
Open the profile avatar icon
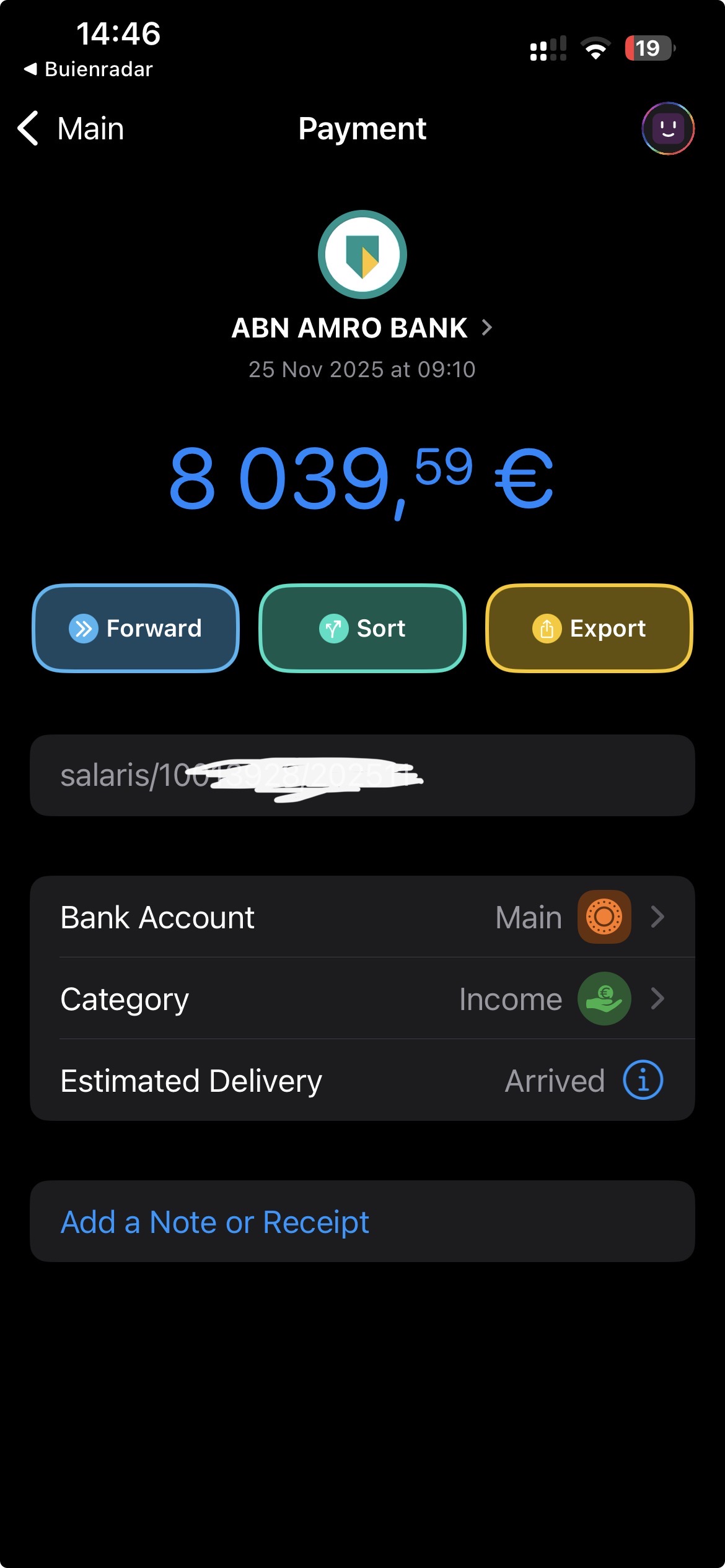click(667, 129)
